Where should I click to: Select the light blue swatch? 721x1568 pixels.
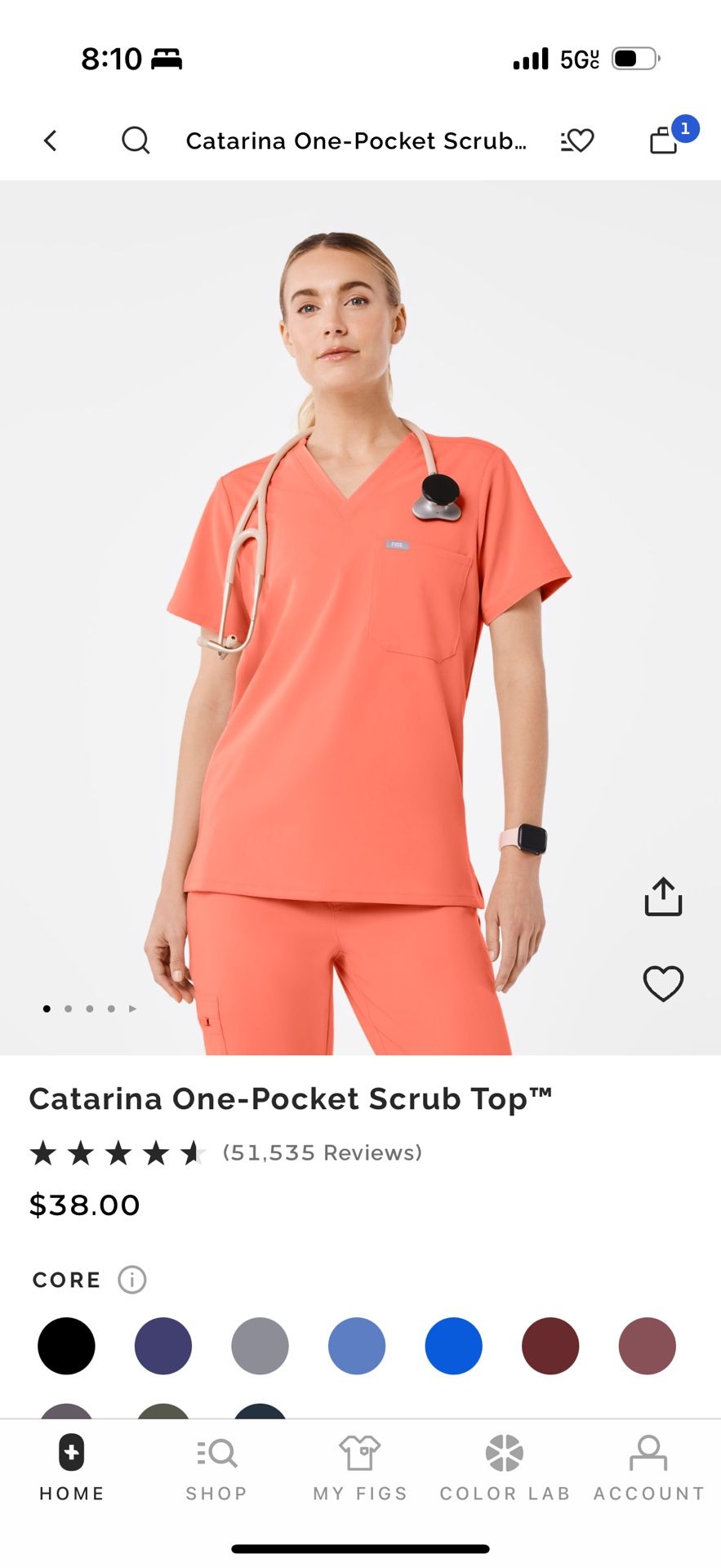coord(357,1346)
